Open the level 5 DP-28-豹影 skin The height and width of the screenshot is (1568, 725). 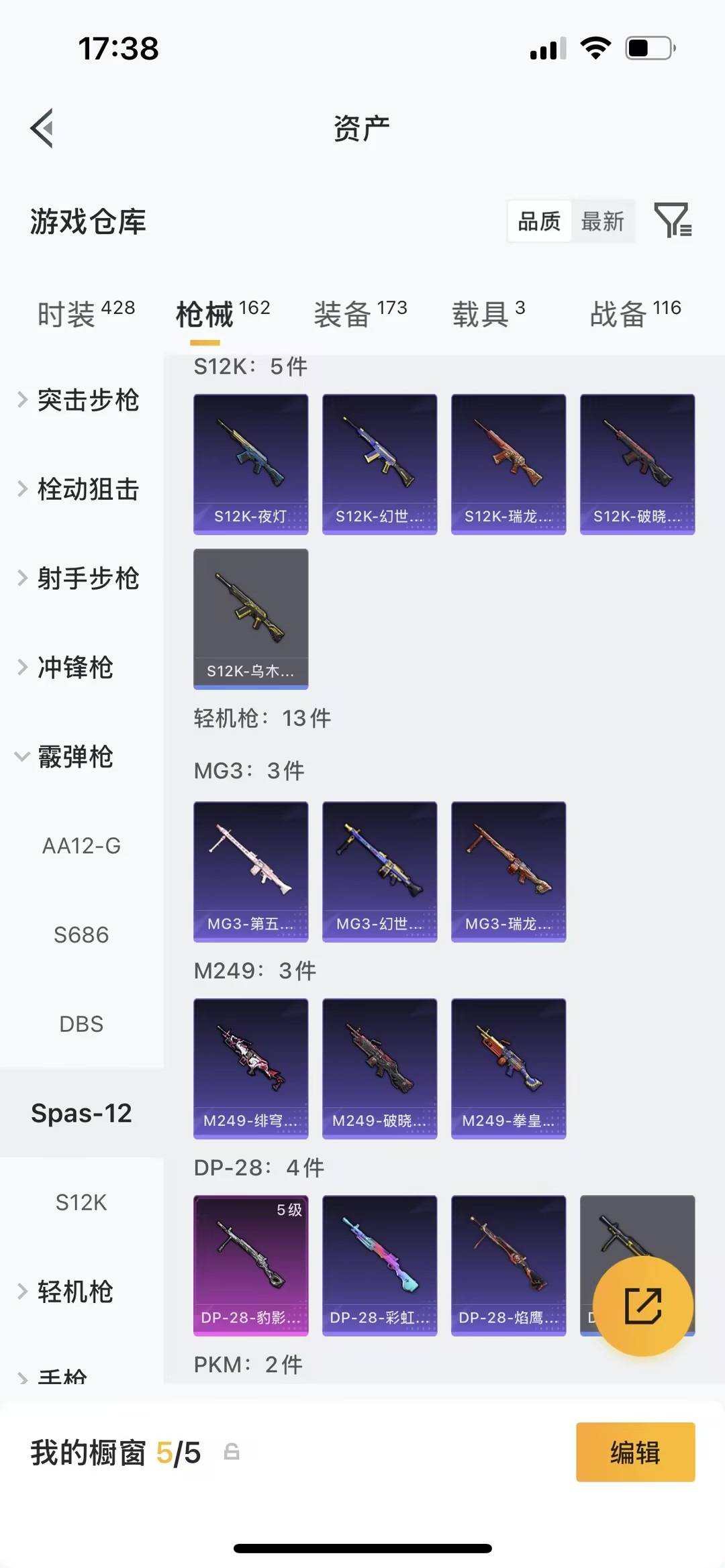pyautogui.click(x=250, y=1265)
